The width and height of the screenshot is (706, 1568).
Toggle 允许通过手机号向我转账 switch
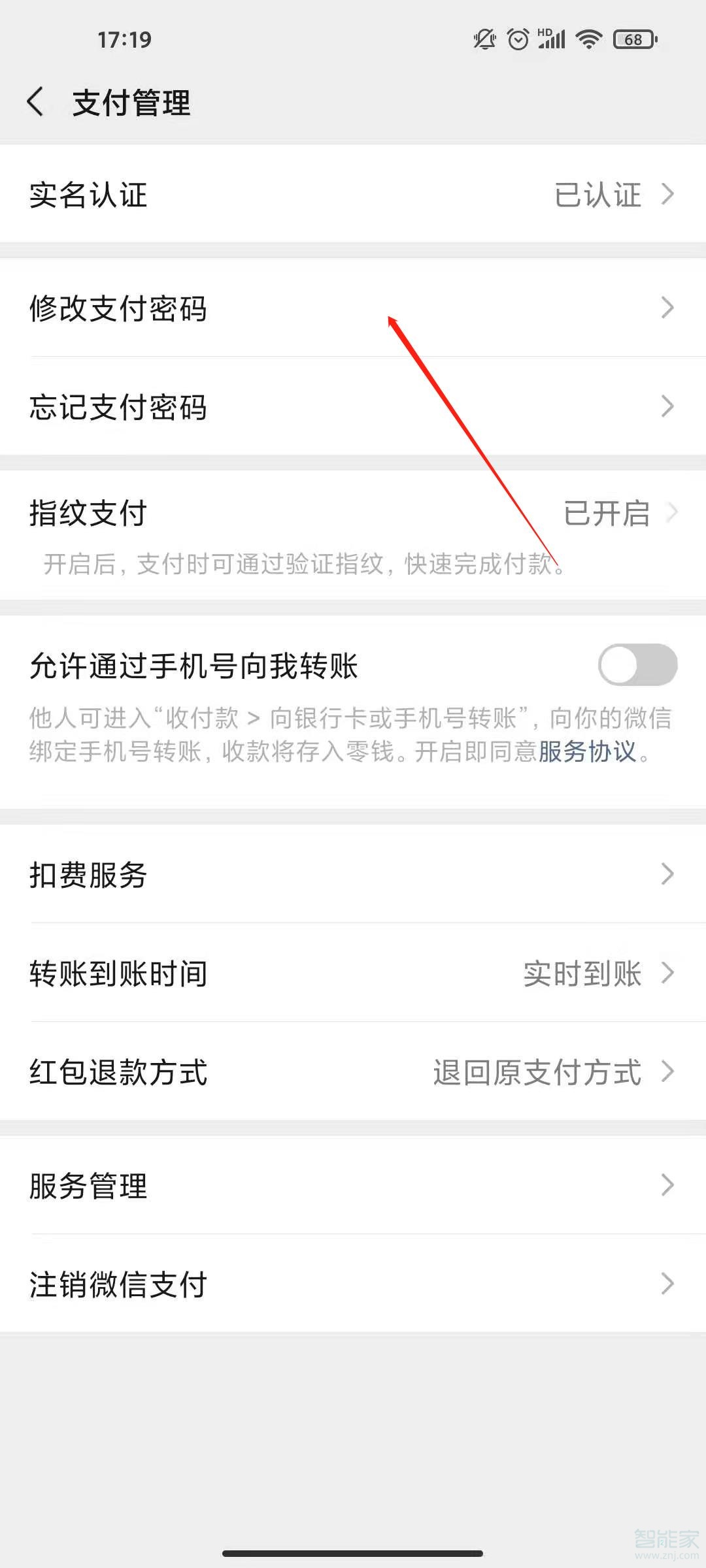pos(637,665)
